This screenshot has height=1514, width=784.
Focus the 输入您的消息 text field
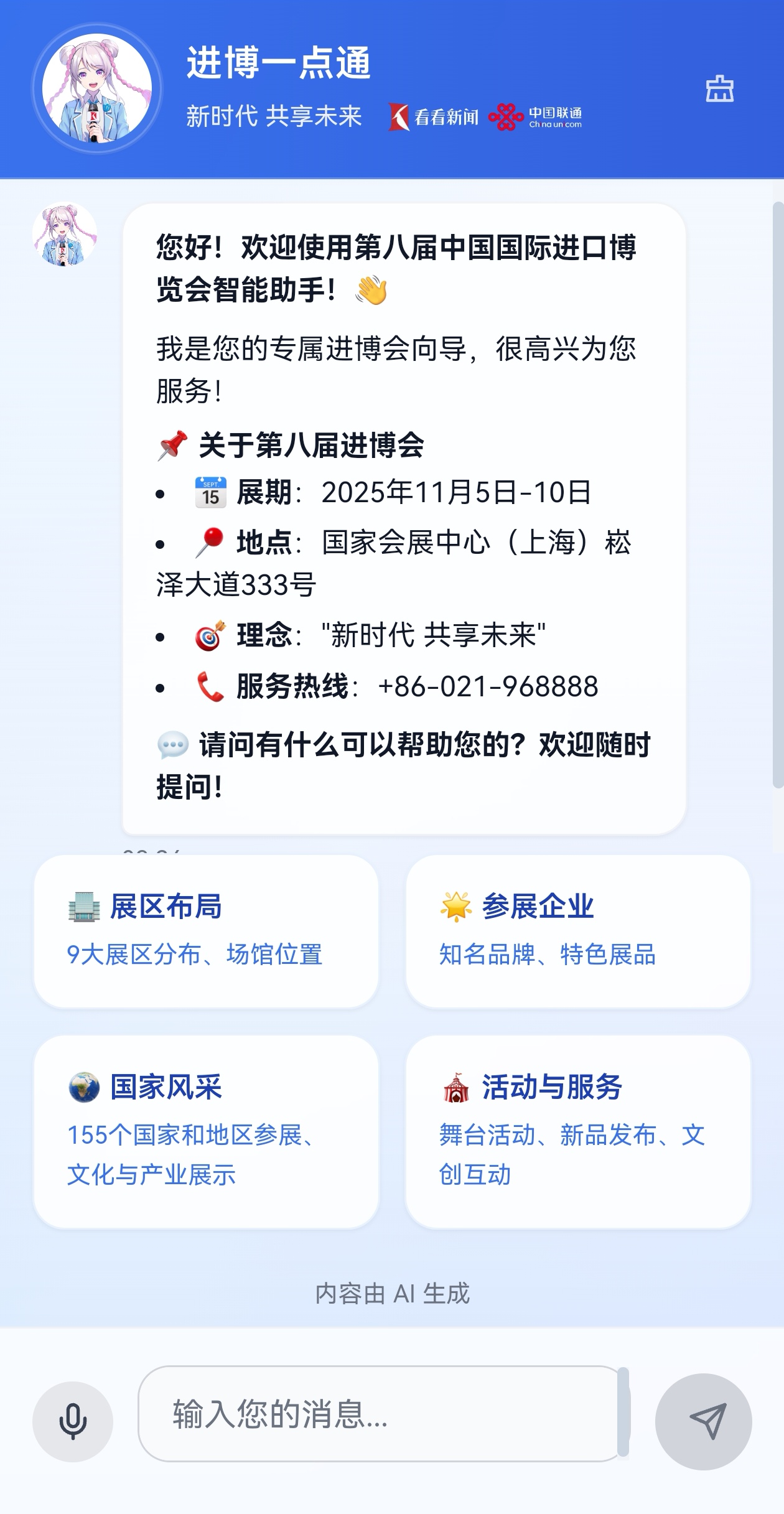click(x=378, y=1414)
